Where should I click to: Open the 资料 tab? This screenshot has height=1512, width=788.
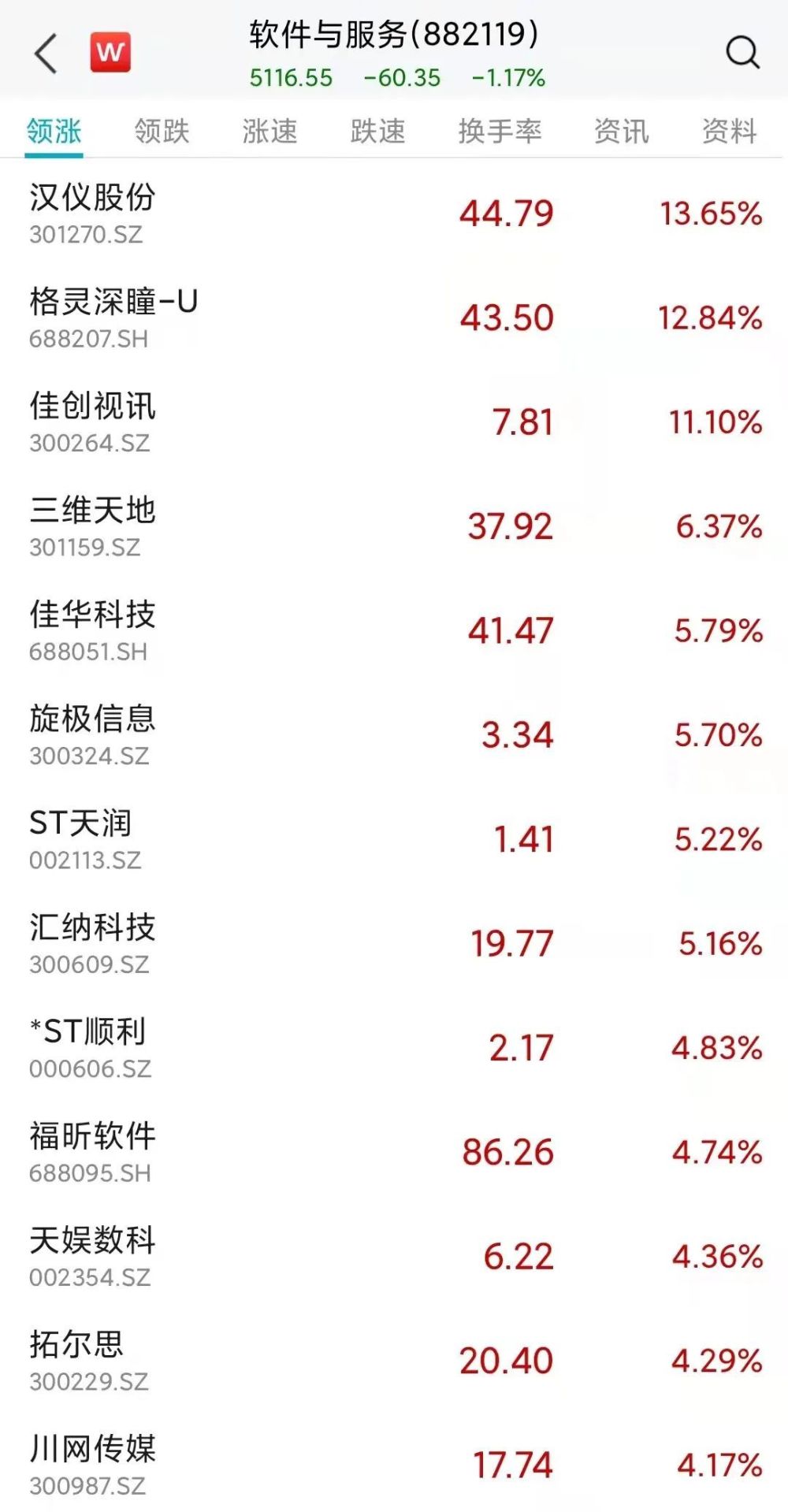(x=730, y=131)
